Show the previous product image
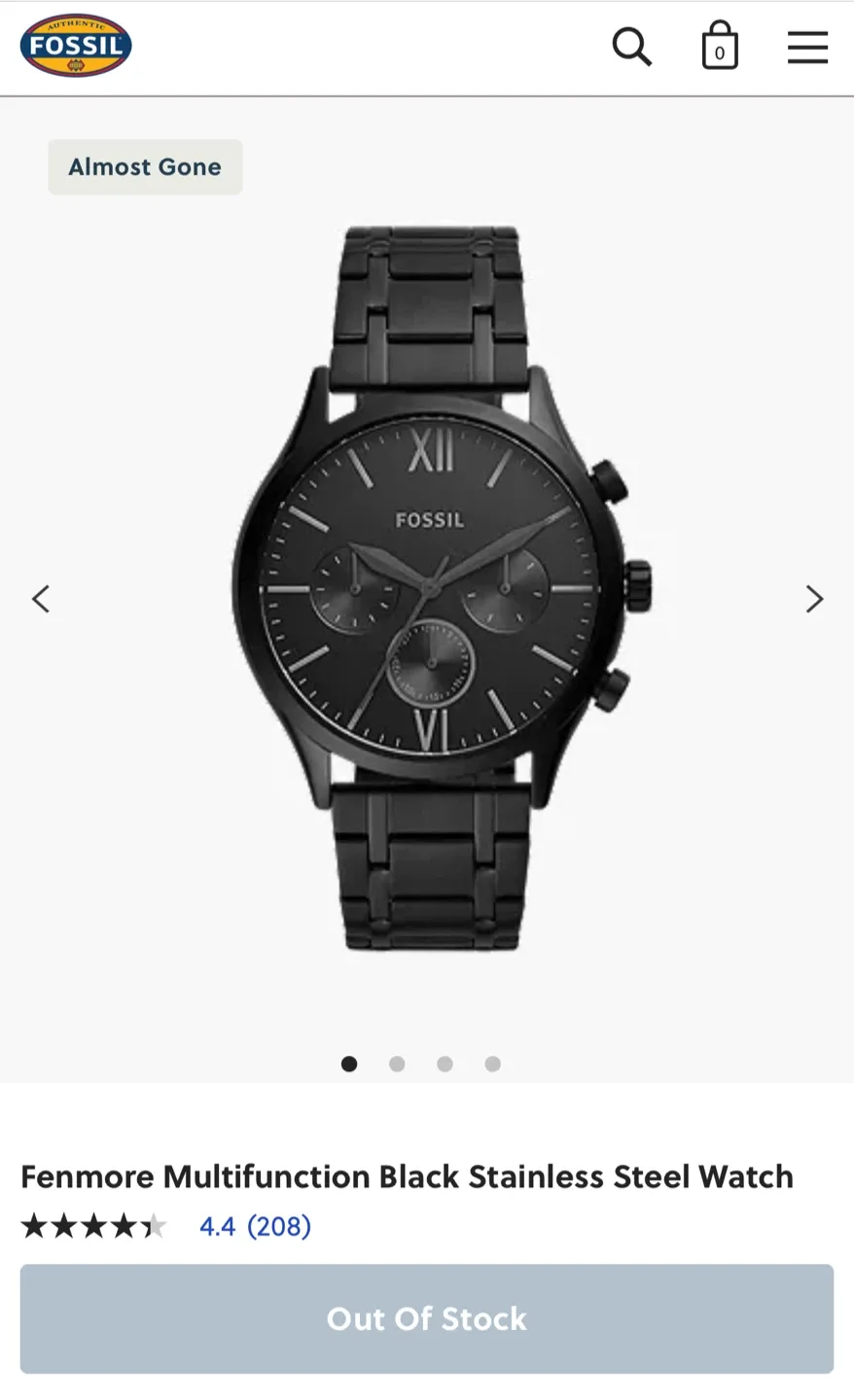 pyautogui.click(x=41, y=599)
